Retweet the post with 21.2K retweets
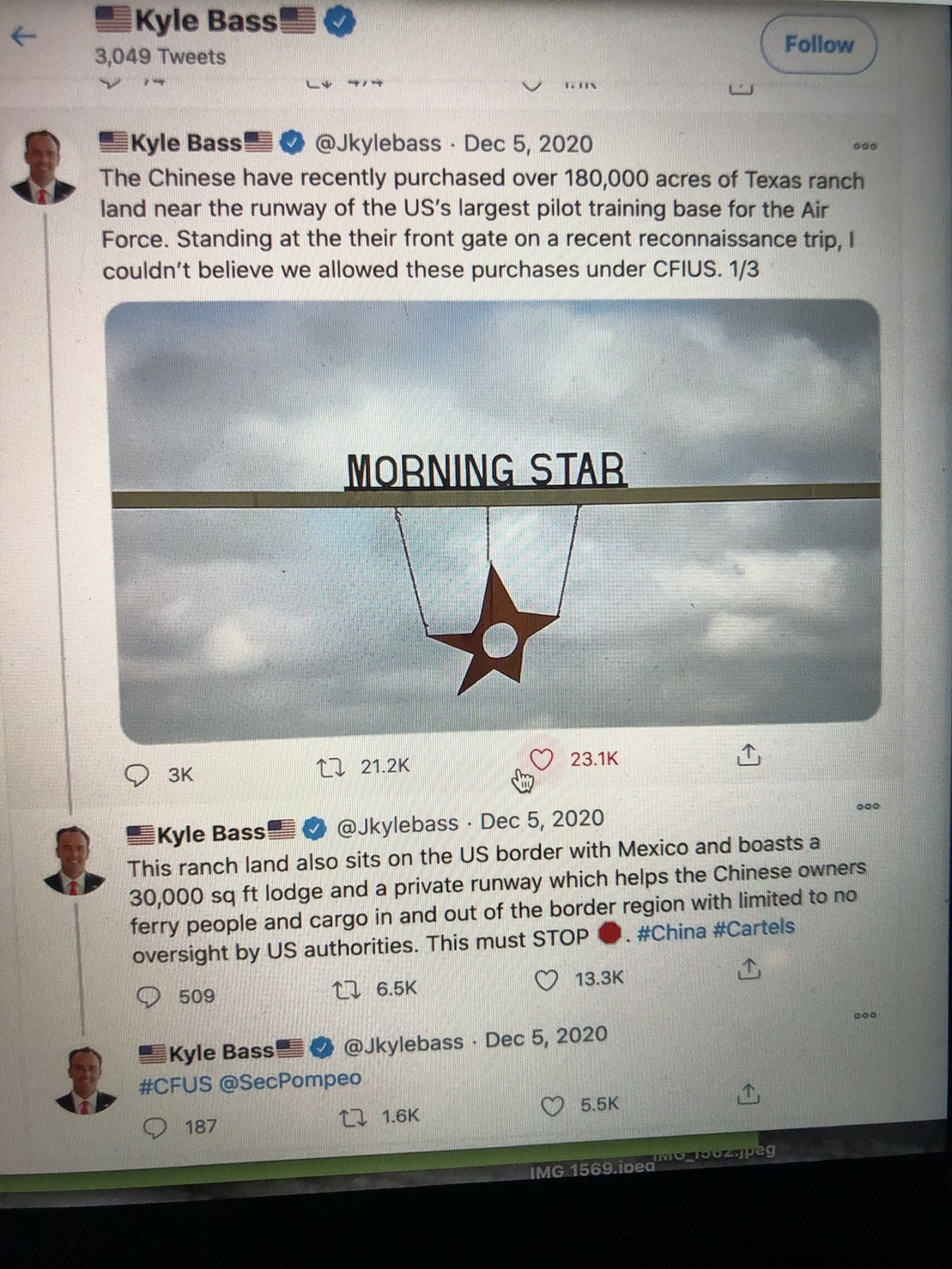This screenshot has height=1269, width=952. pos(330,767)
